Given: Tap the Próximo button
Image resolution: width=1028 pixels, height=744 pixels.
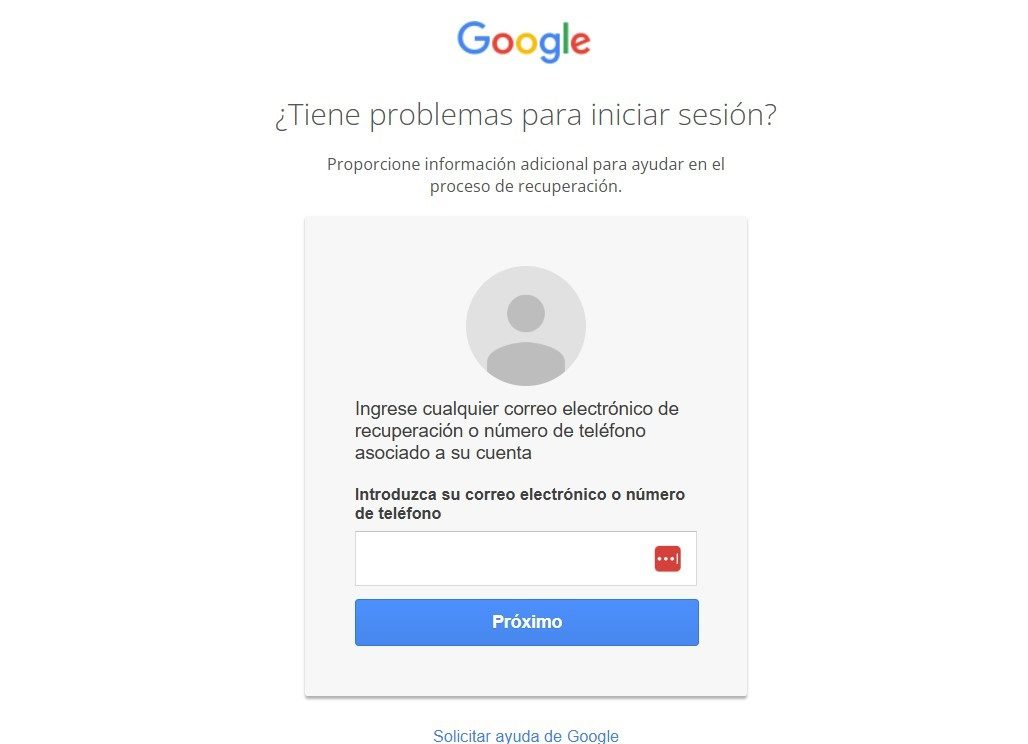Looking at the screenshot, I should click(526, 622).
